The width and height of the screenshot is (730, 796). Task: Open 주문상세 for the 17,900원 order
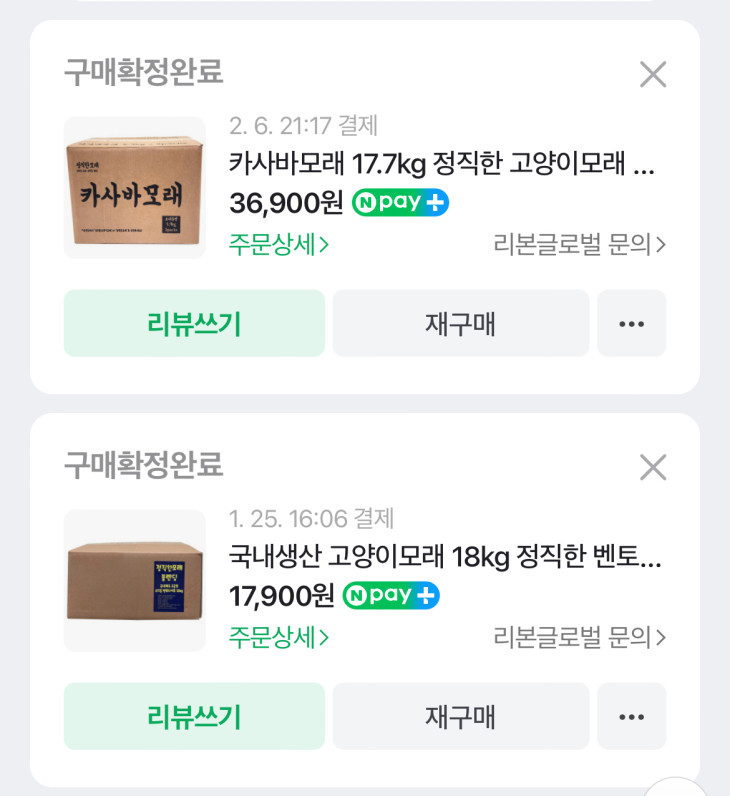pos(279,637)
